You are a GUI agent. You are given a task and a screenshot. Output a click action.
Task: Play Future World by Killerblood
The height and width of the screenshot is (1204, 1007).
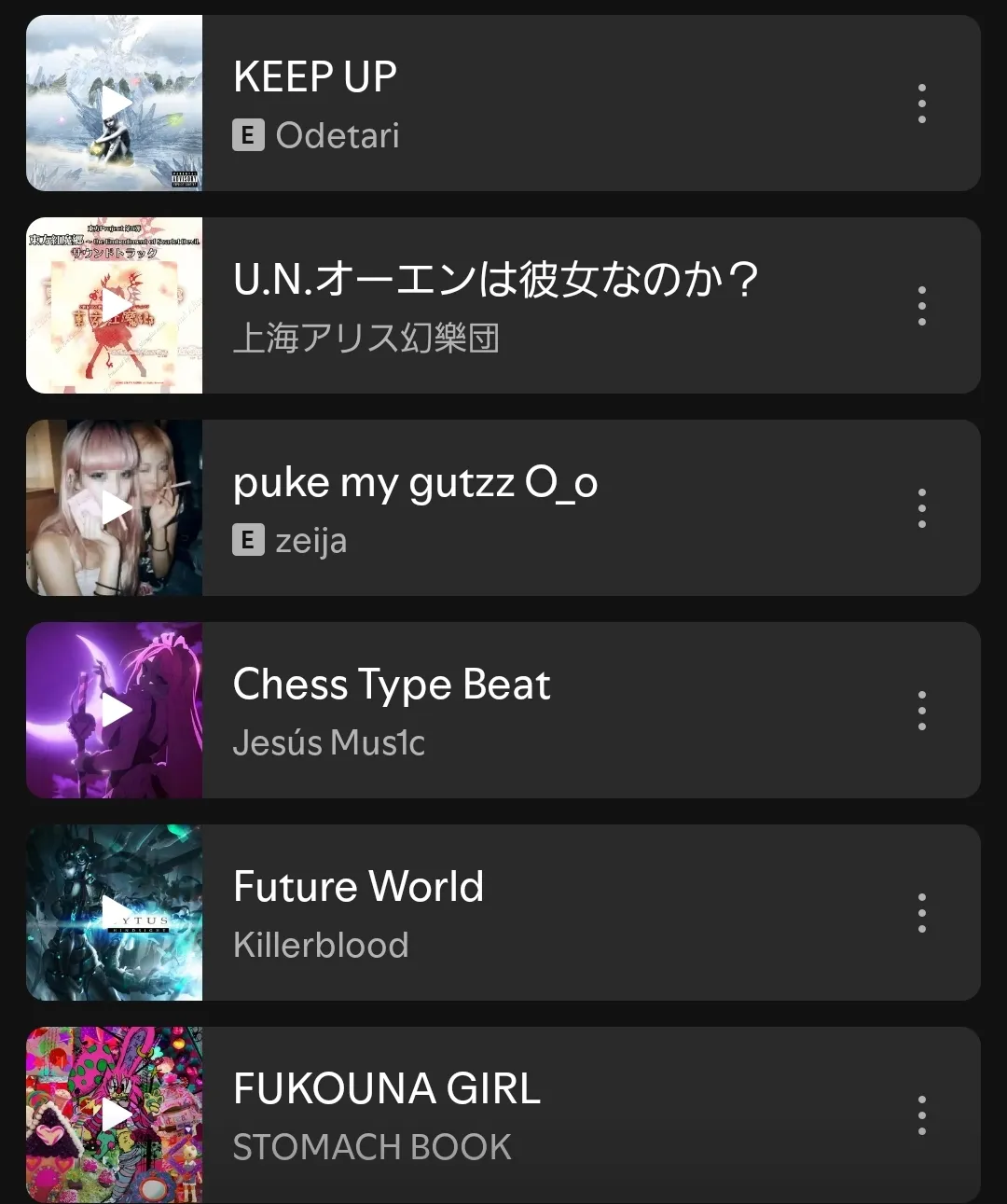pyautogui.click(x=115, y=913)
